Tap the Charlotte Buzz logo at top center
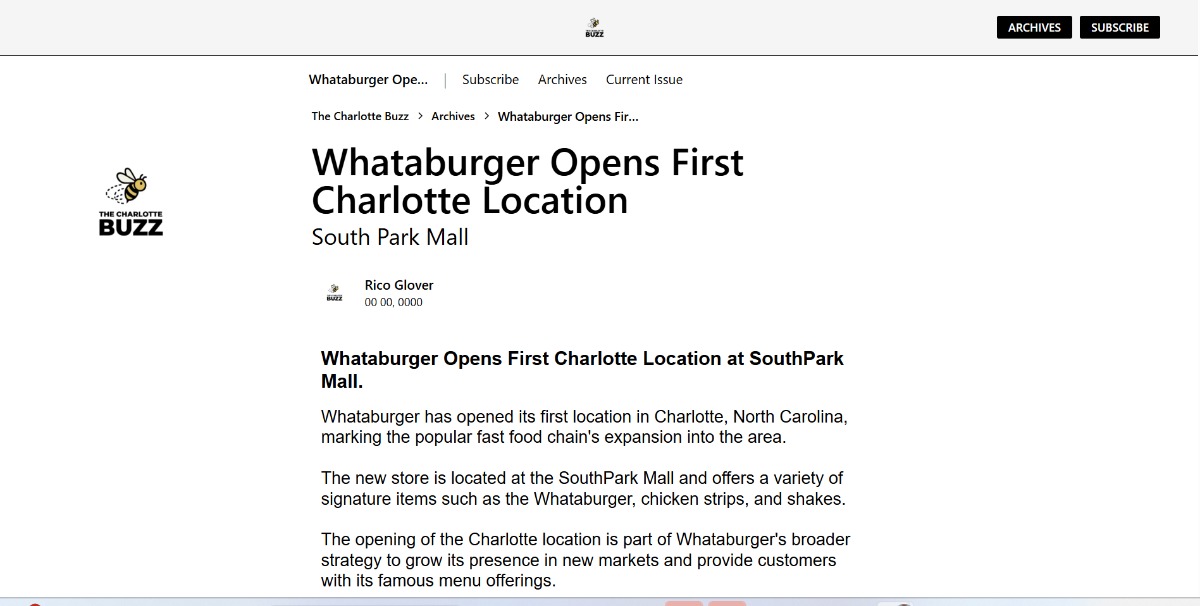1200x606 pixels. [x=594, y=28]
